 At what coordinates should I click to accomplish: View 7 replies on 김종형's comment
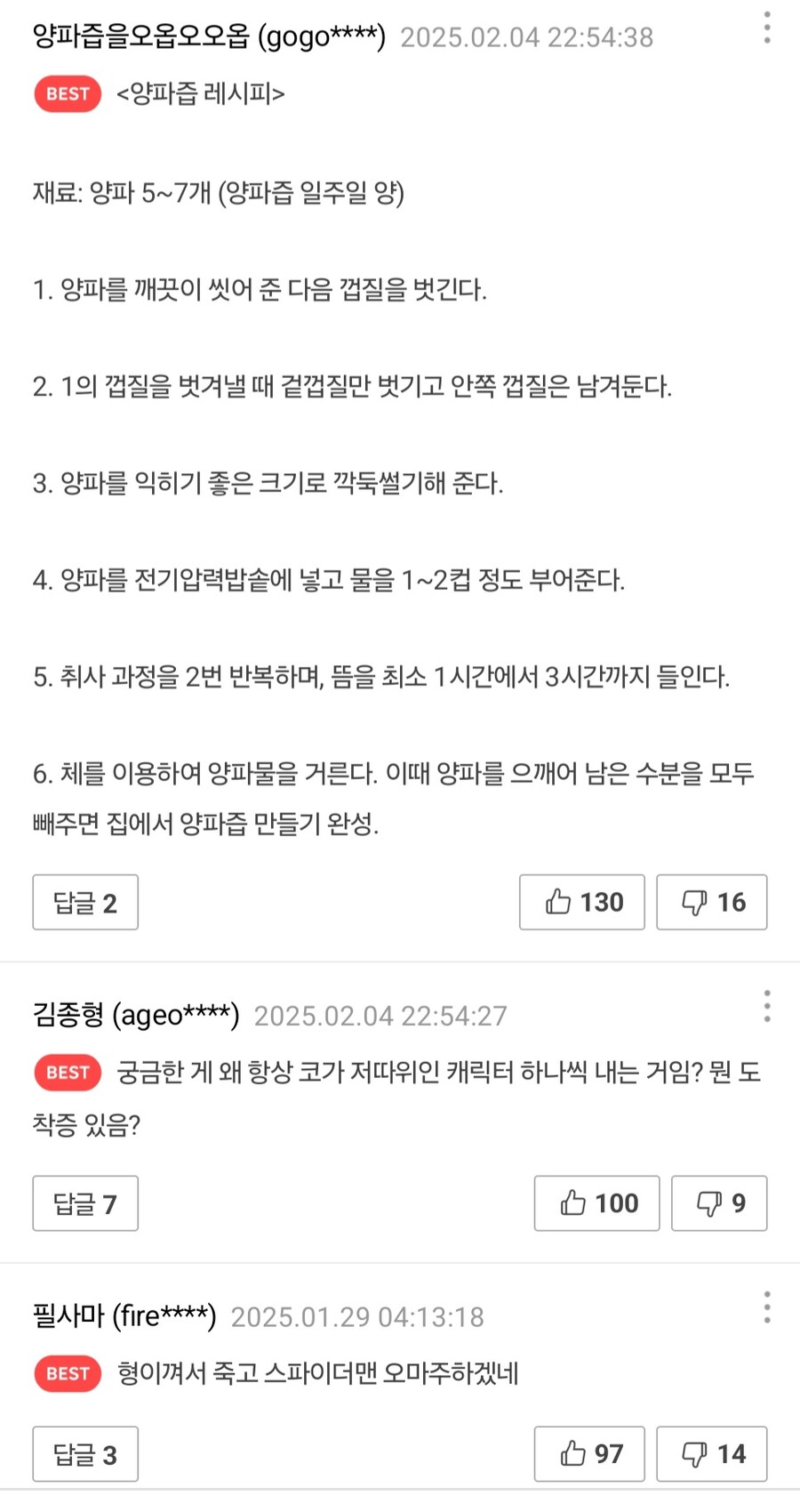85,1203
